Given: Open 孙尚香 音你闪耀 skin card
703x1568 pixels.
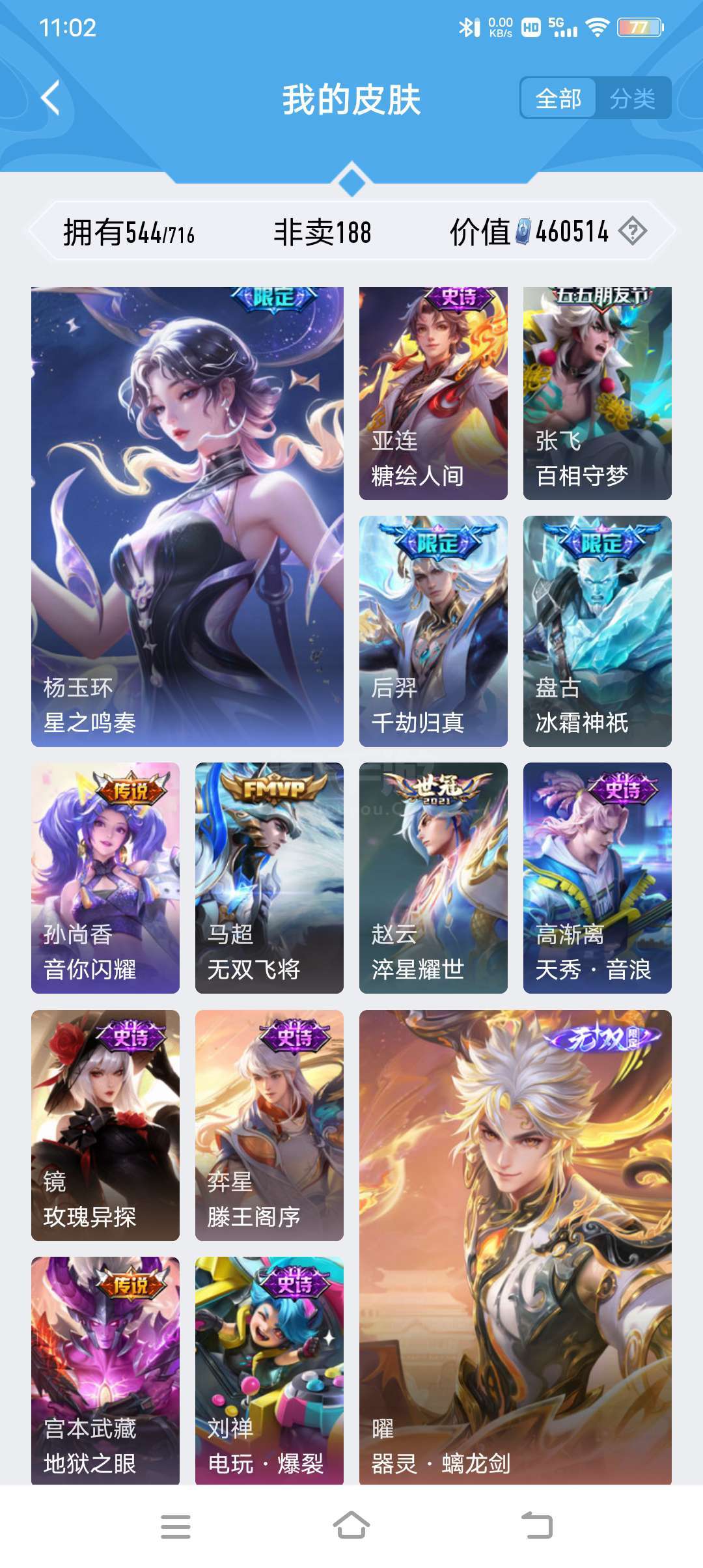Looking at the screenshot, I should [105, 878].
